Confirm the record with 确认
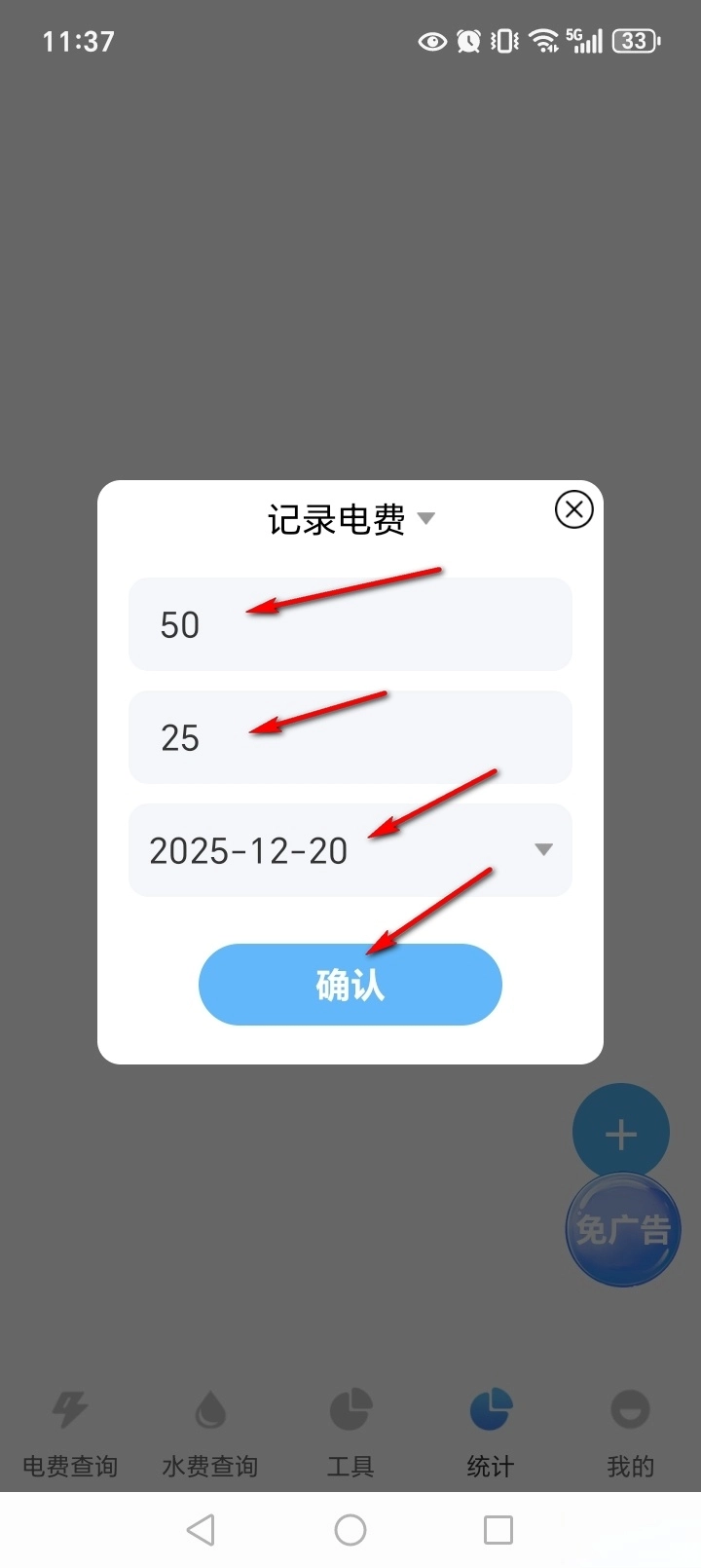 (350, 985)
